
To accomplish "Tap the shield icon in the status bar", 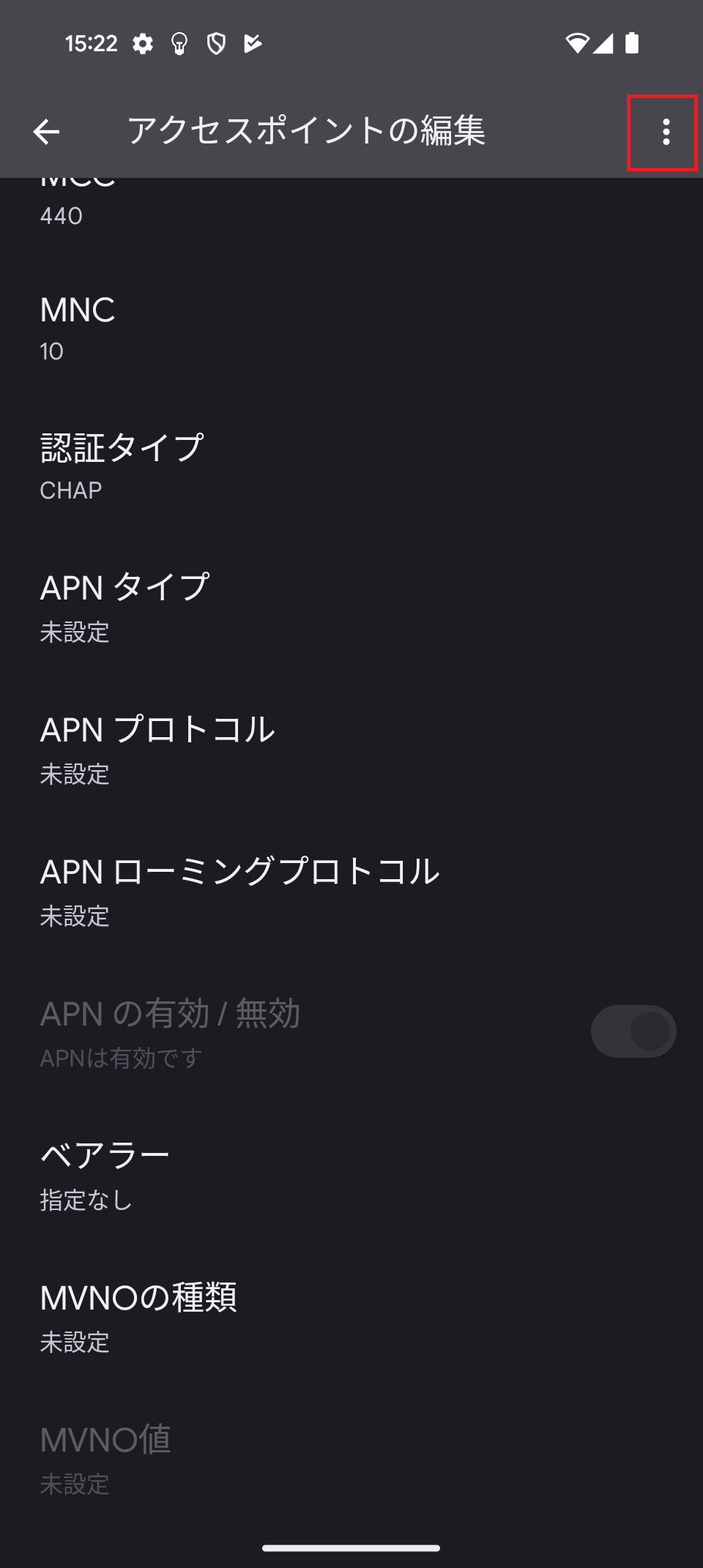I will [x=215, y=42].
